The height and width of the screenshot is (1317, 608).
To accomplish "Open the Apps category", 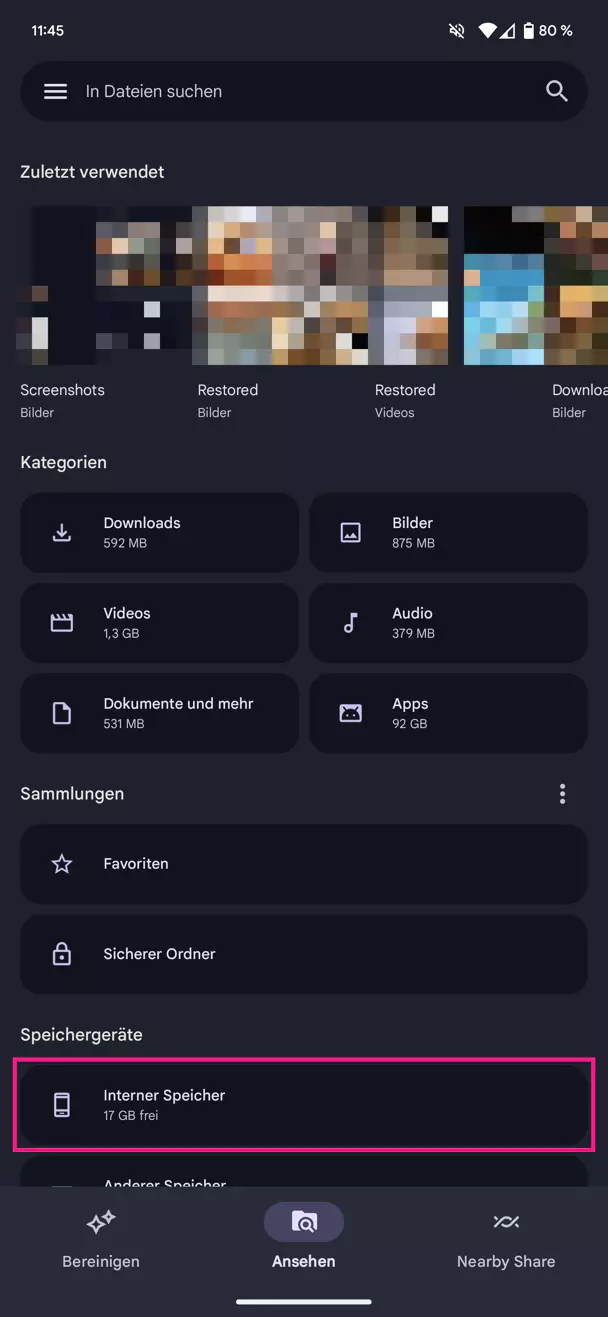I will [x=448, y=713].
